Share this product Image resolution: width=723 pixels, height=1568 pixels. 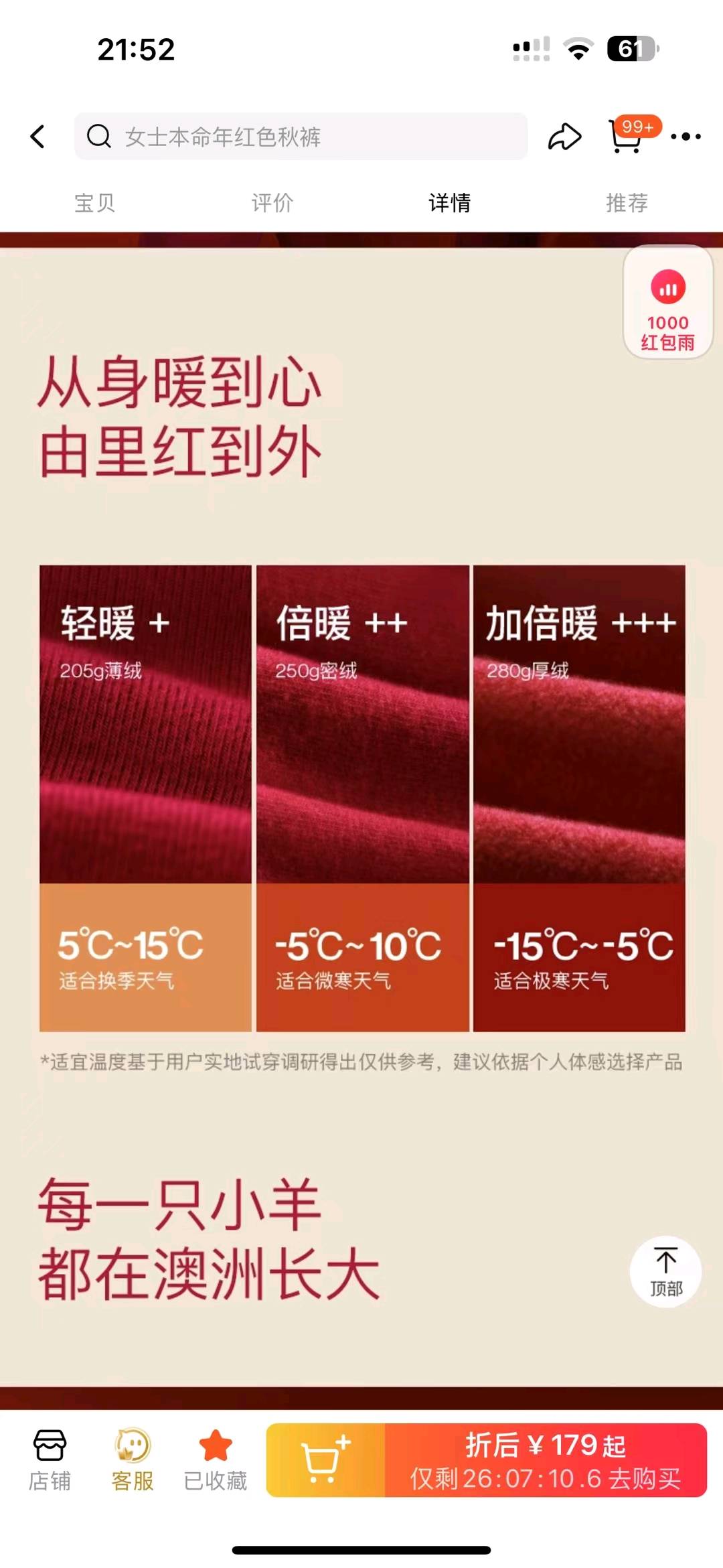point(564,137)
